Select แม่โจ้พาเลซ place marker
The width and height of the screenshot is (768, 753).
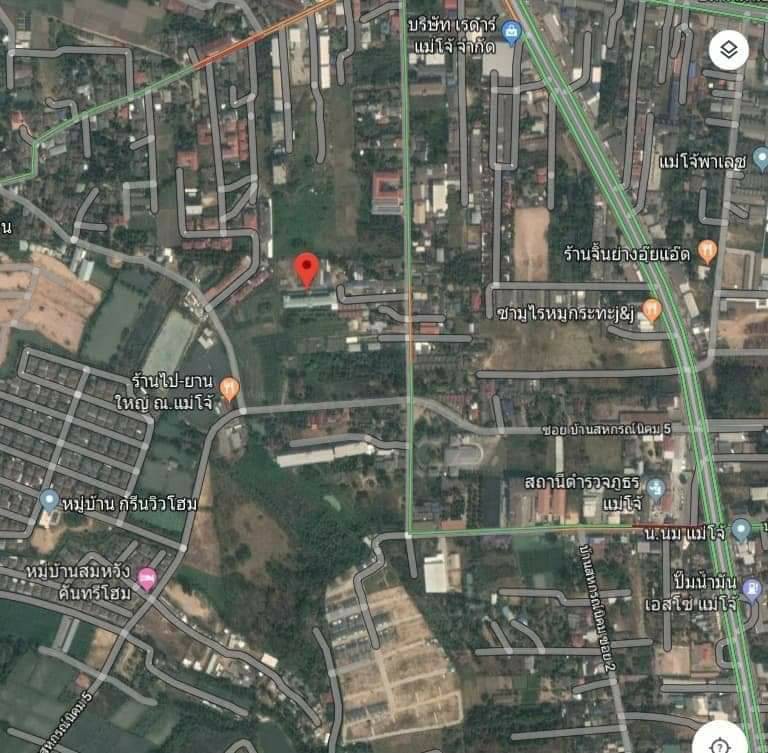click(x=760, y=158)
